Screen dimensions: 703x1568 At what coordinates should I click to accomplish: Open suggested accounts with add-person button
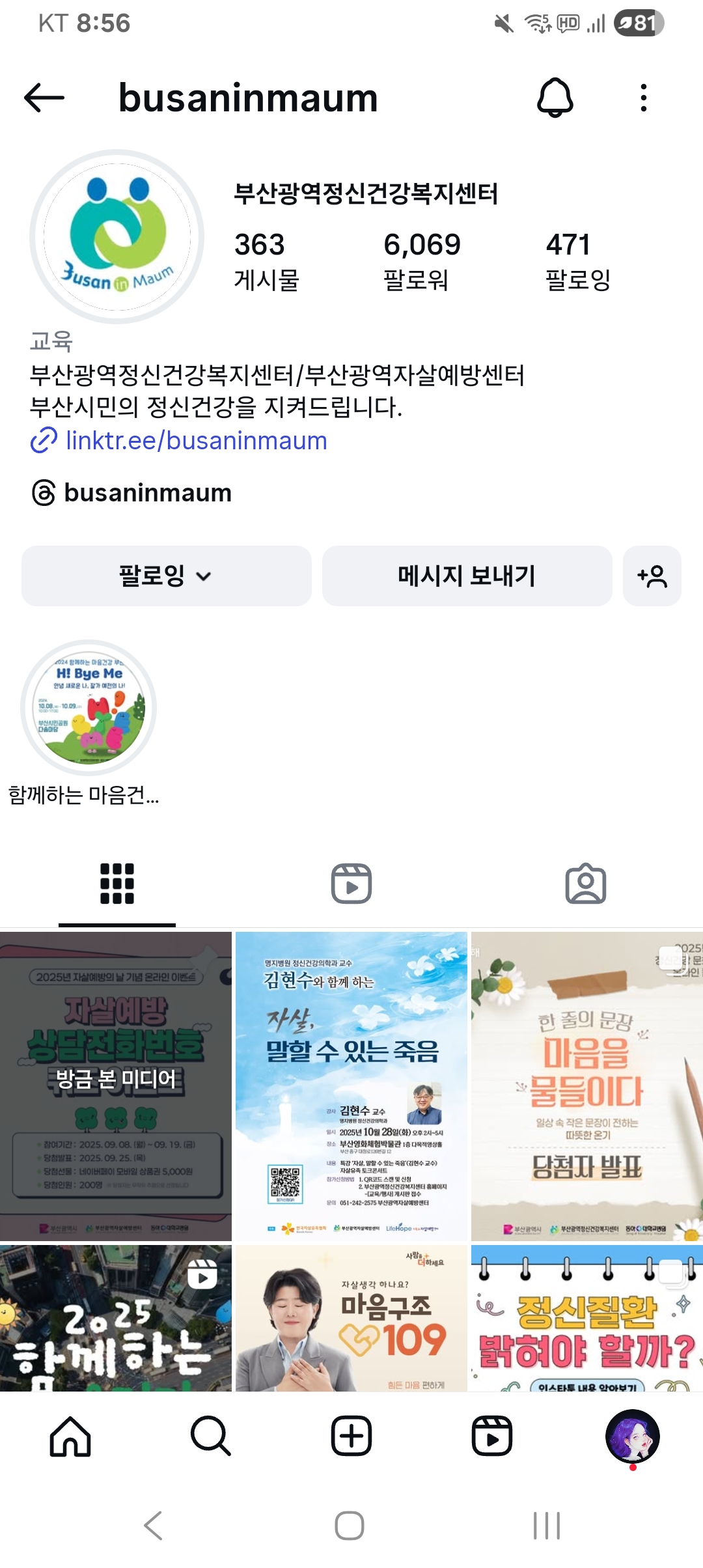click(x=652, y=576)
